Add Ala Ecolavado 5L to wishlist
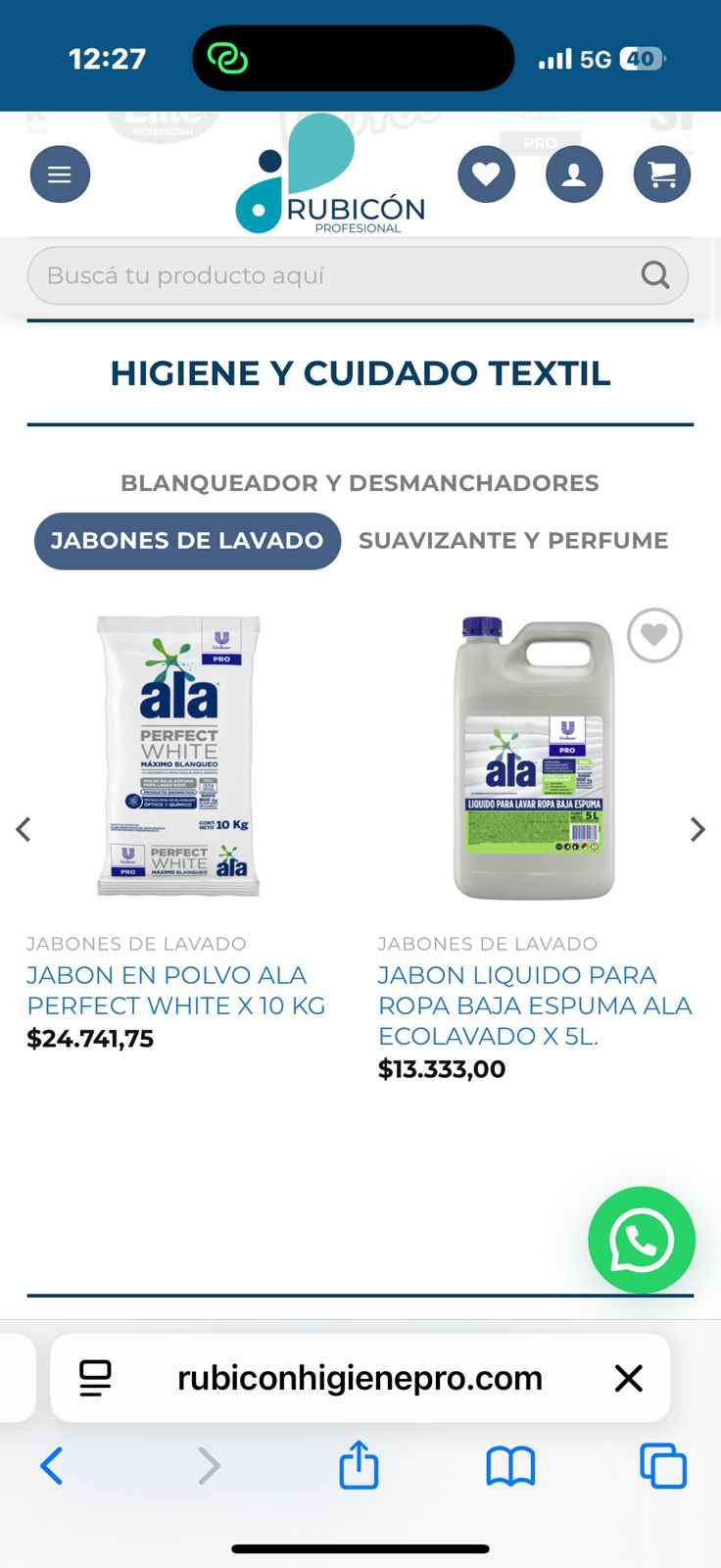 pos(654,635)
